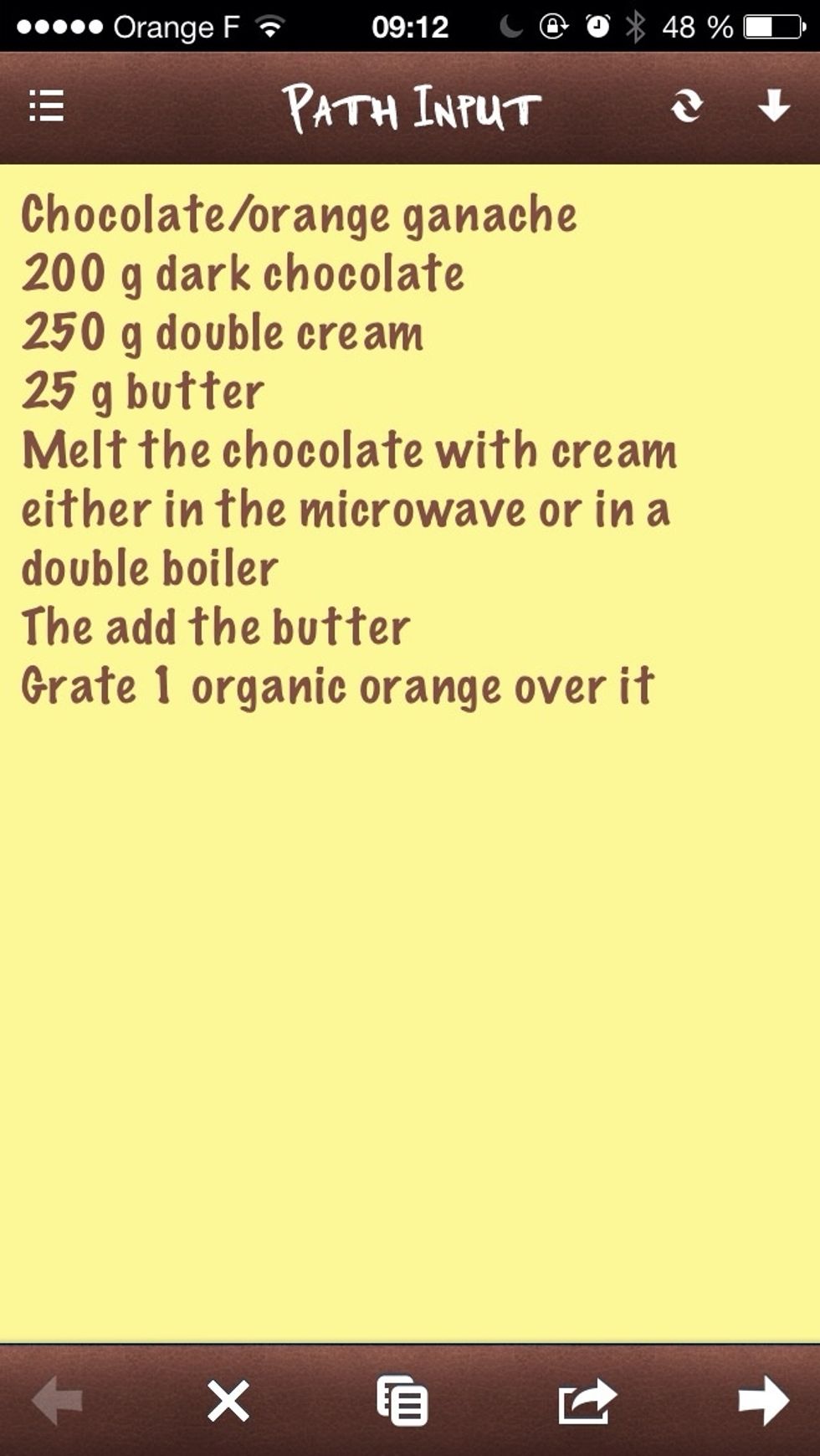Screen dimensions: 820x1456
Task: Tap the line Grate 1 organic orange over it
Action: tap(339, 686)
